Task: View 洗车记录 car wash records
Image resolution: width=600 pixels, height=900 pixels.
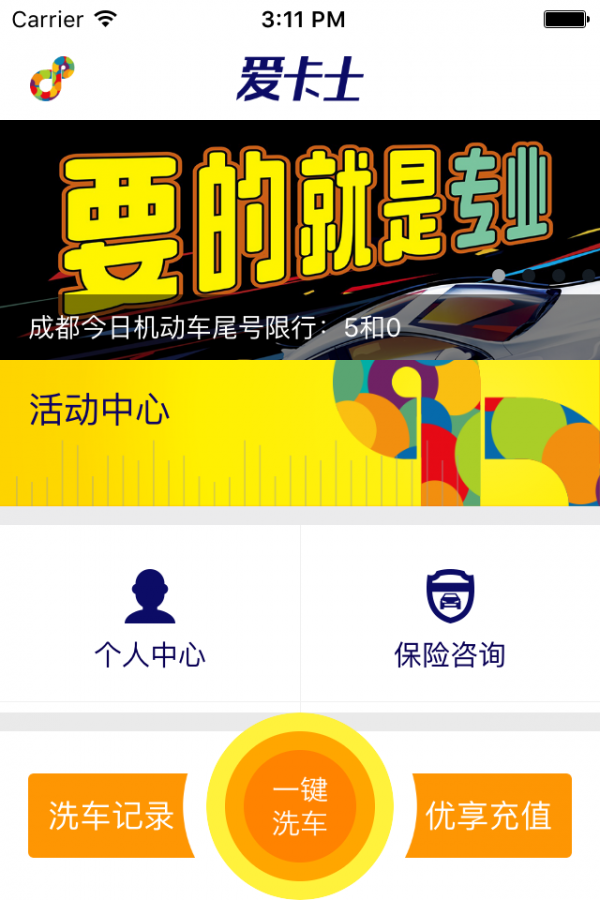Action: [110, 815]
